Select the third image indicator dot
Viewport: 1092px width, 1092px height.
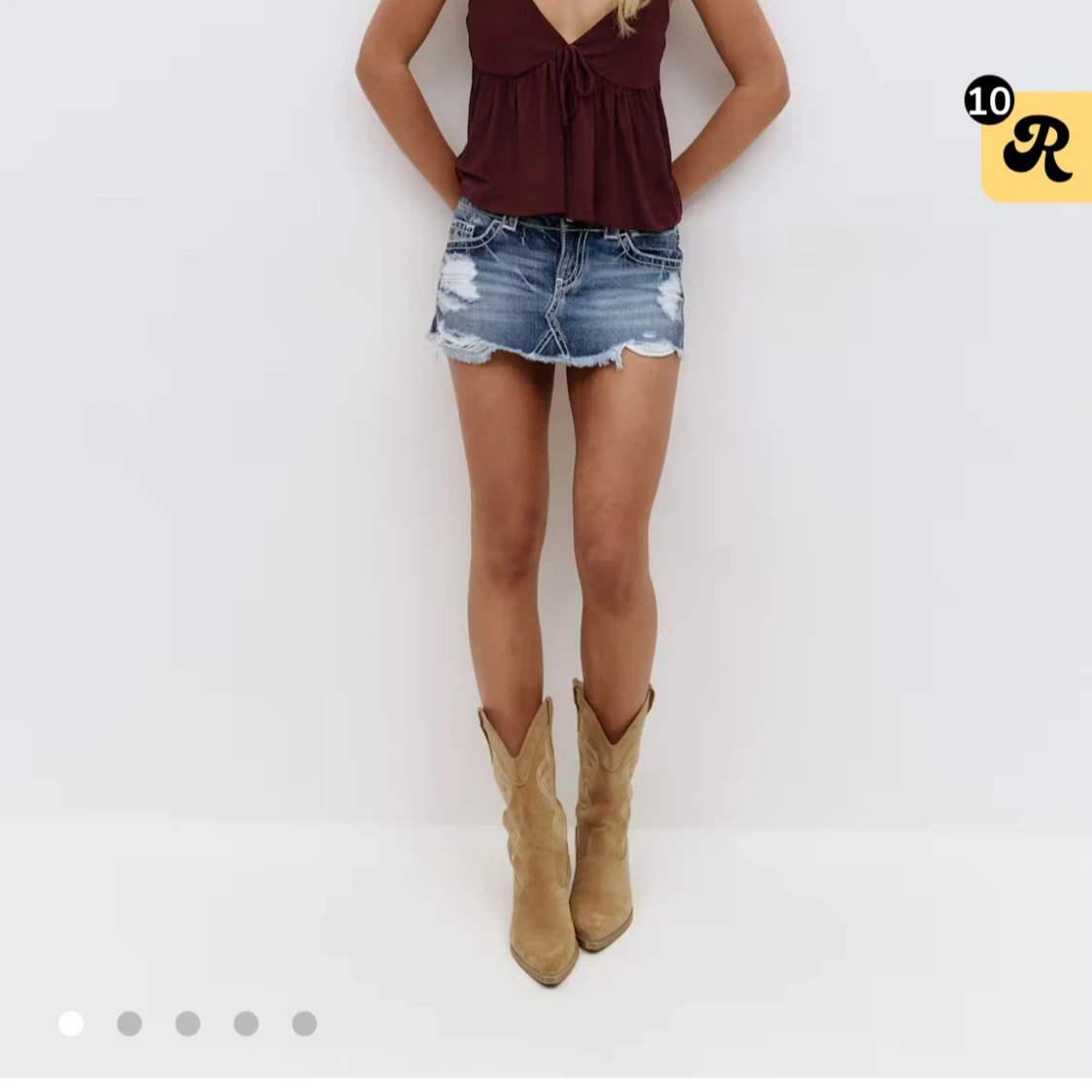click(x=187, y=1023)
